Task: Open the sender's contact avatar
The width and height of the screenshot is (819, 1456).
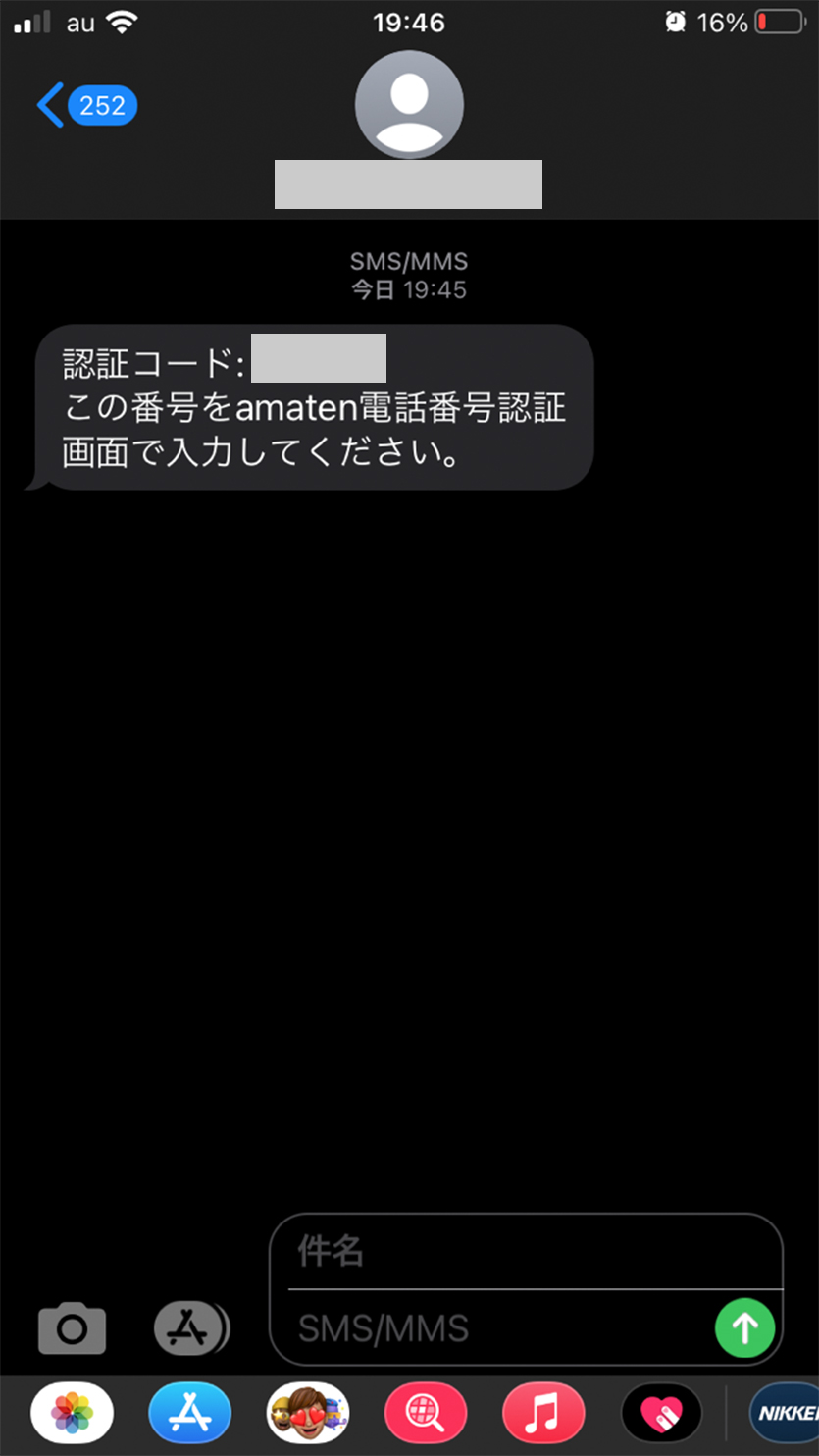Action: coord(409,105)
